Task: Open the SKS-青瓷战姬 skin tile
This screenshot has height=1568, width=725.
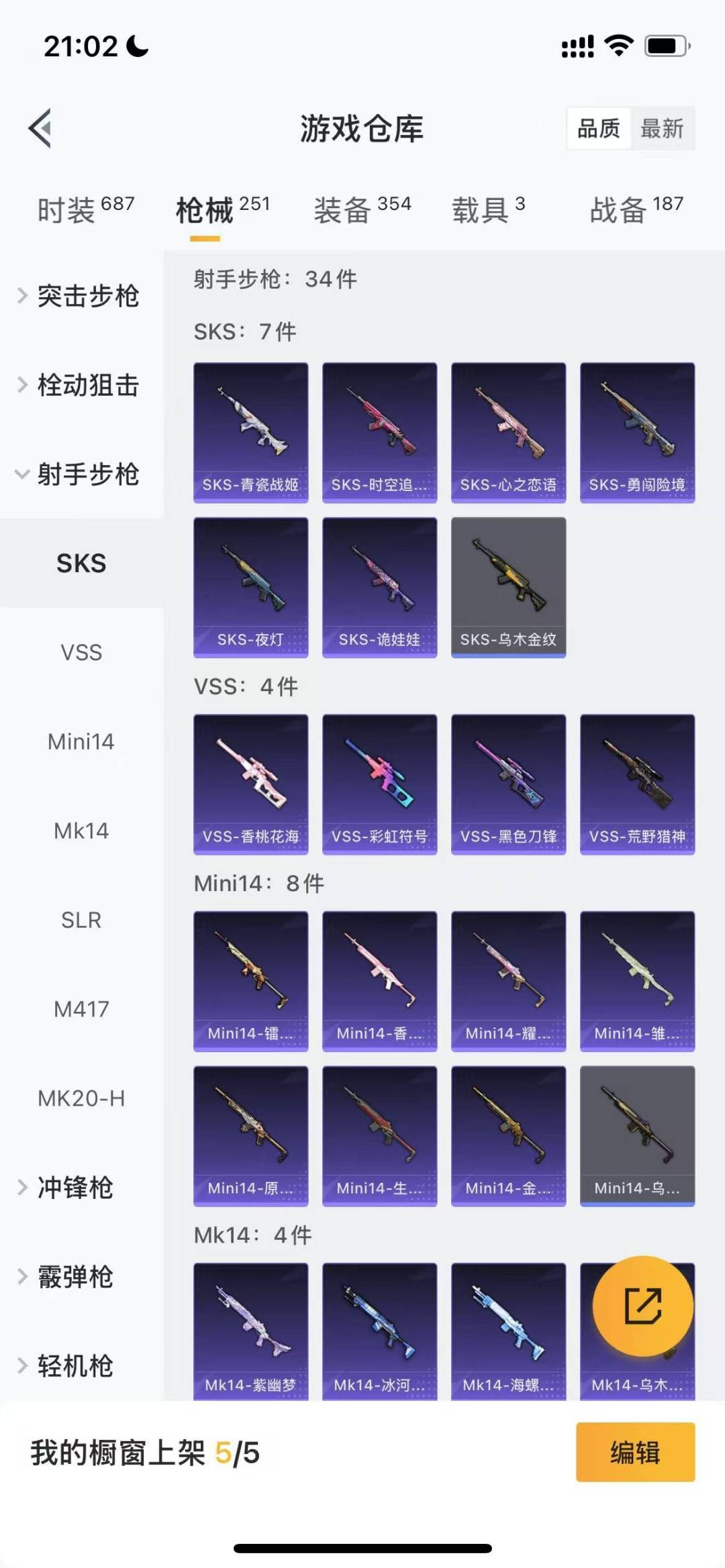Action: [x=251, y=433]
